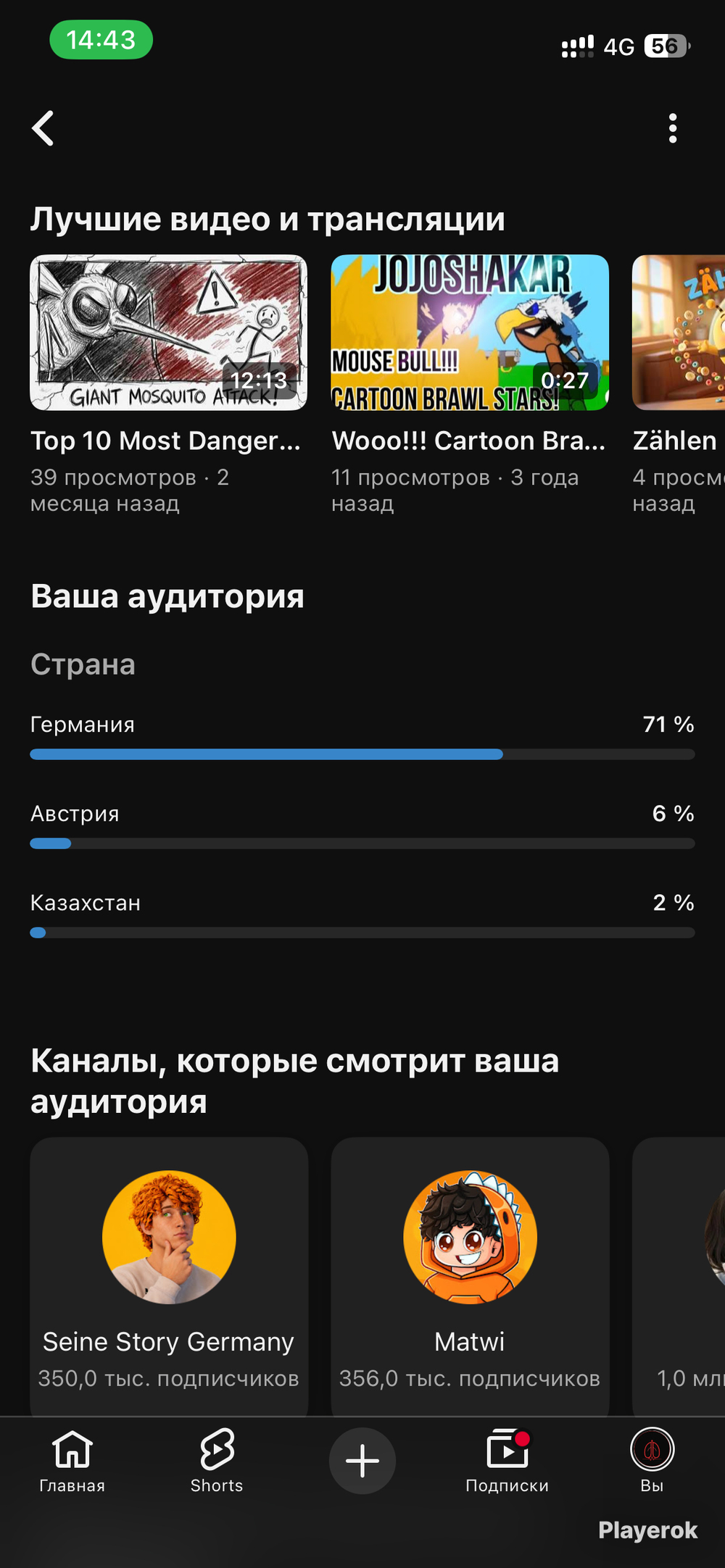This screenshot has width=725, height=1568.
Task: Open the Matwi channel card
Action: (x=470, y=1277)
